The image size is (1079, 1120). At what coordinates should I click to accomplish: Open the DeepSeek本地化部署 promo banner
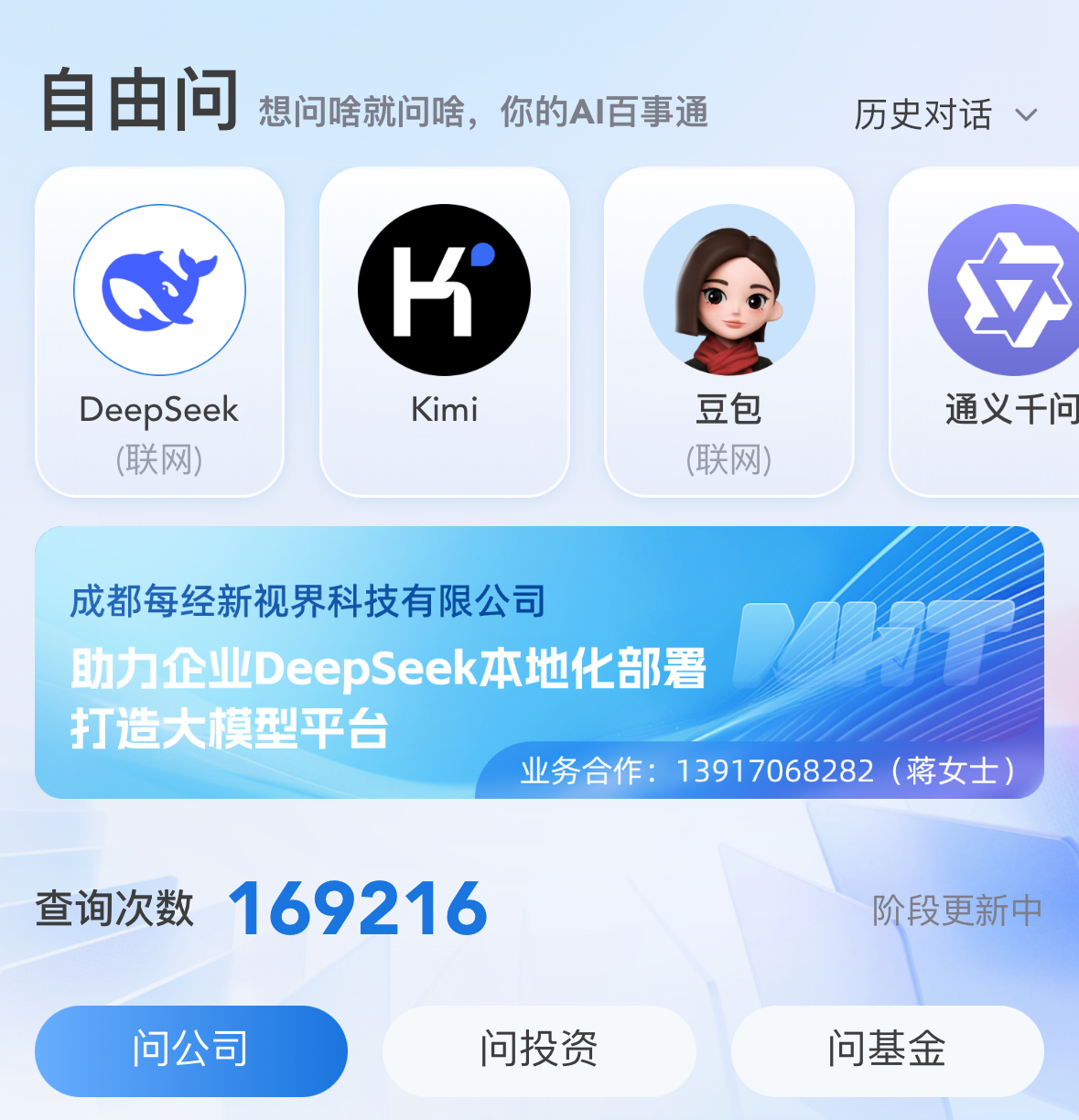539,662
